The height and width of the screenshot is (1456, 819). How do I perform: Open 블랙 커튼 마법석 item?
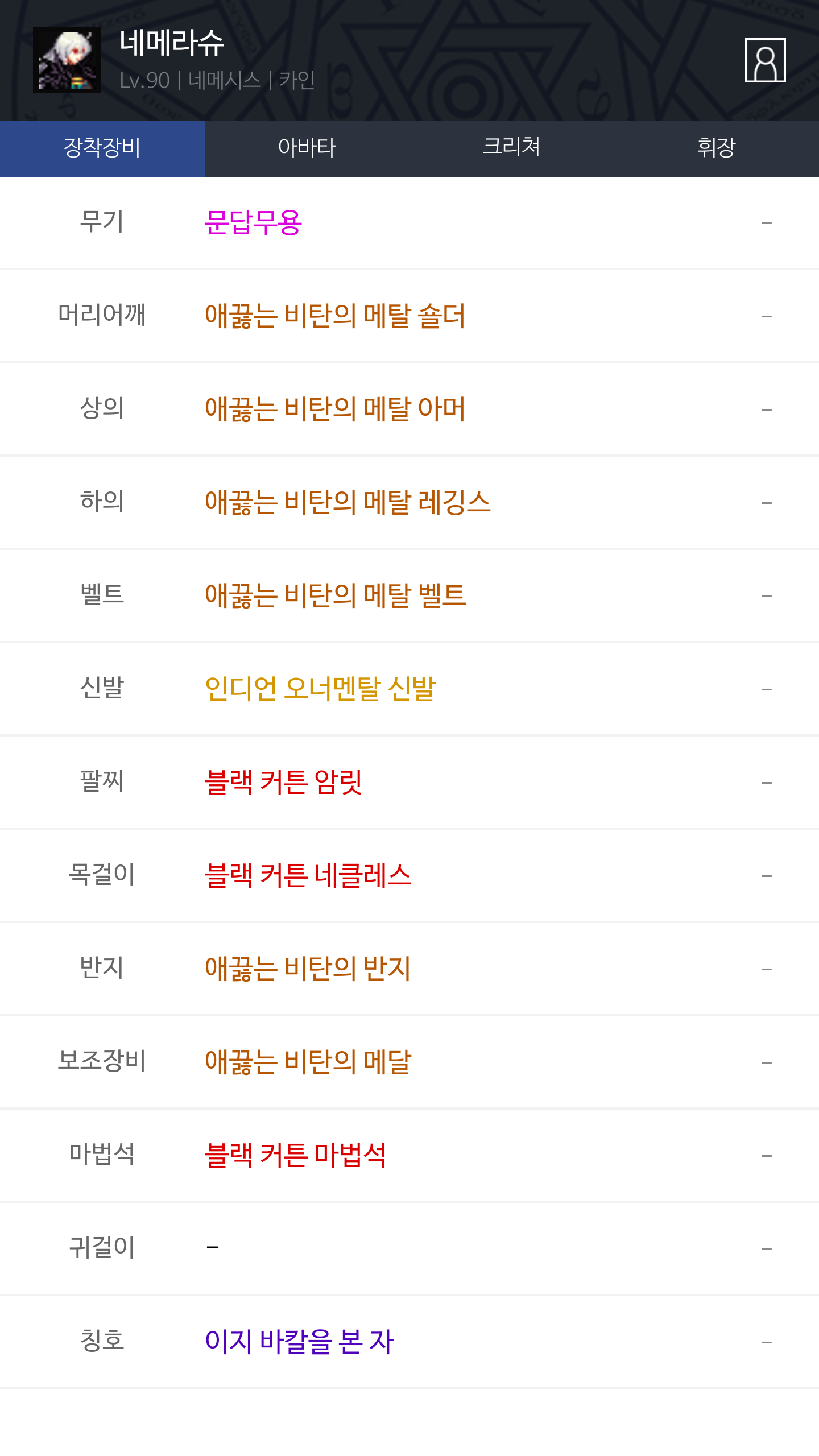click(295, 1155)
